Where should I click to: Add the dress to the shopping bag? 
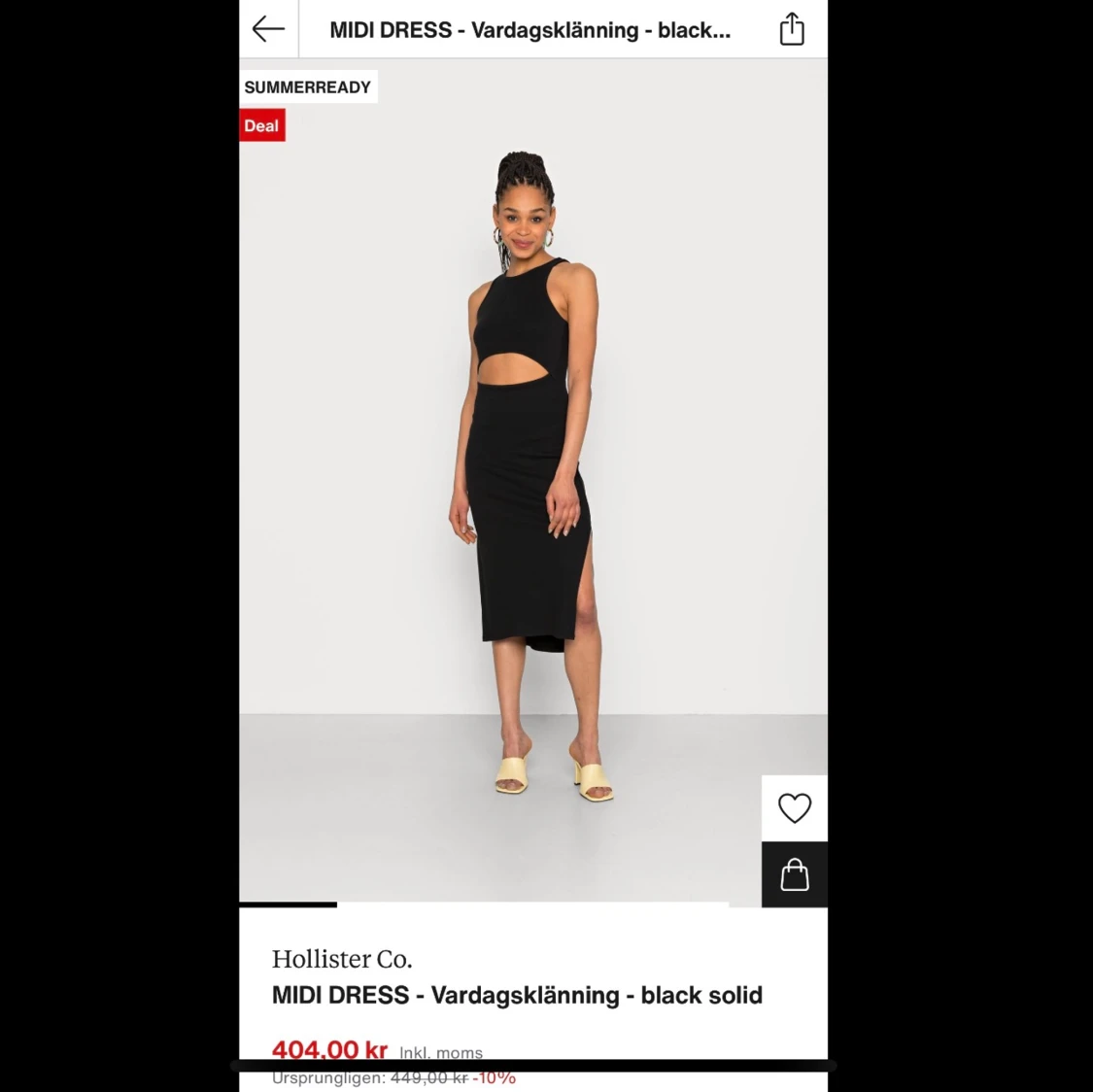coord(794,874)
